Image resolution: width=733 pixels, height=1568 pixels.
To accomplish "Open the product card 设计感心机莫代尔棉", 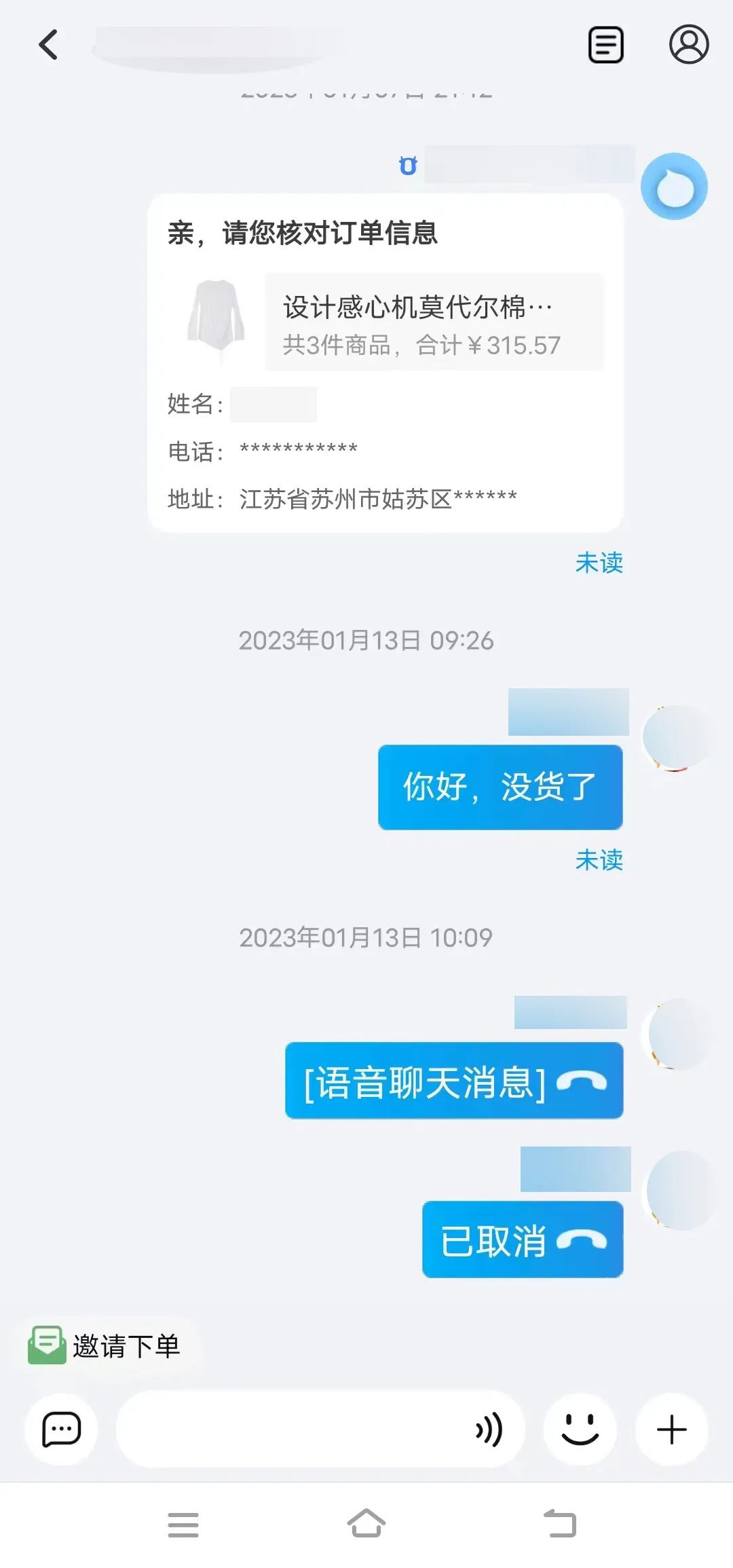I will tap(433, 322).
